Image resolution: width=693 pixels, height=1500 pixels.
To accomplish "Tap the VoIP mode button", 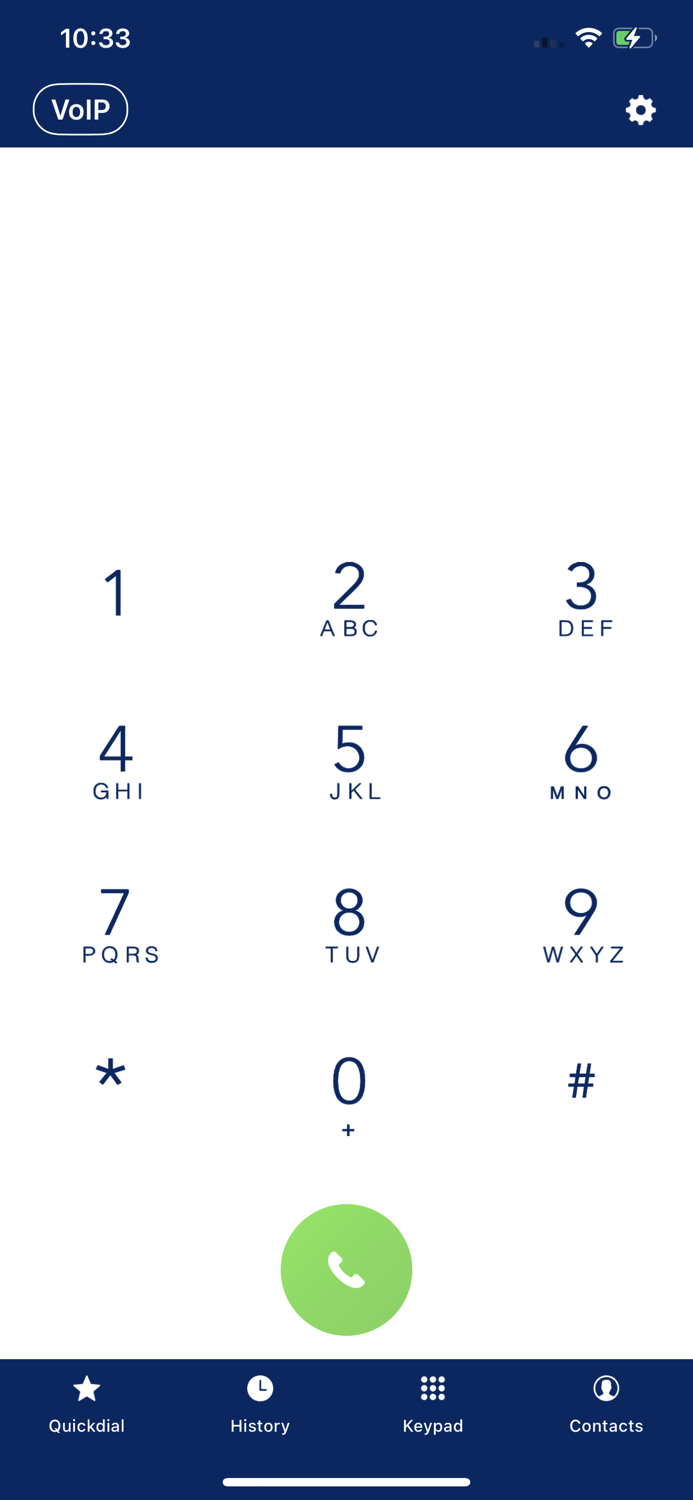I will click(81, 109).
